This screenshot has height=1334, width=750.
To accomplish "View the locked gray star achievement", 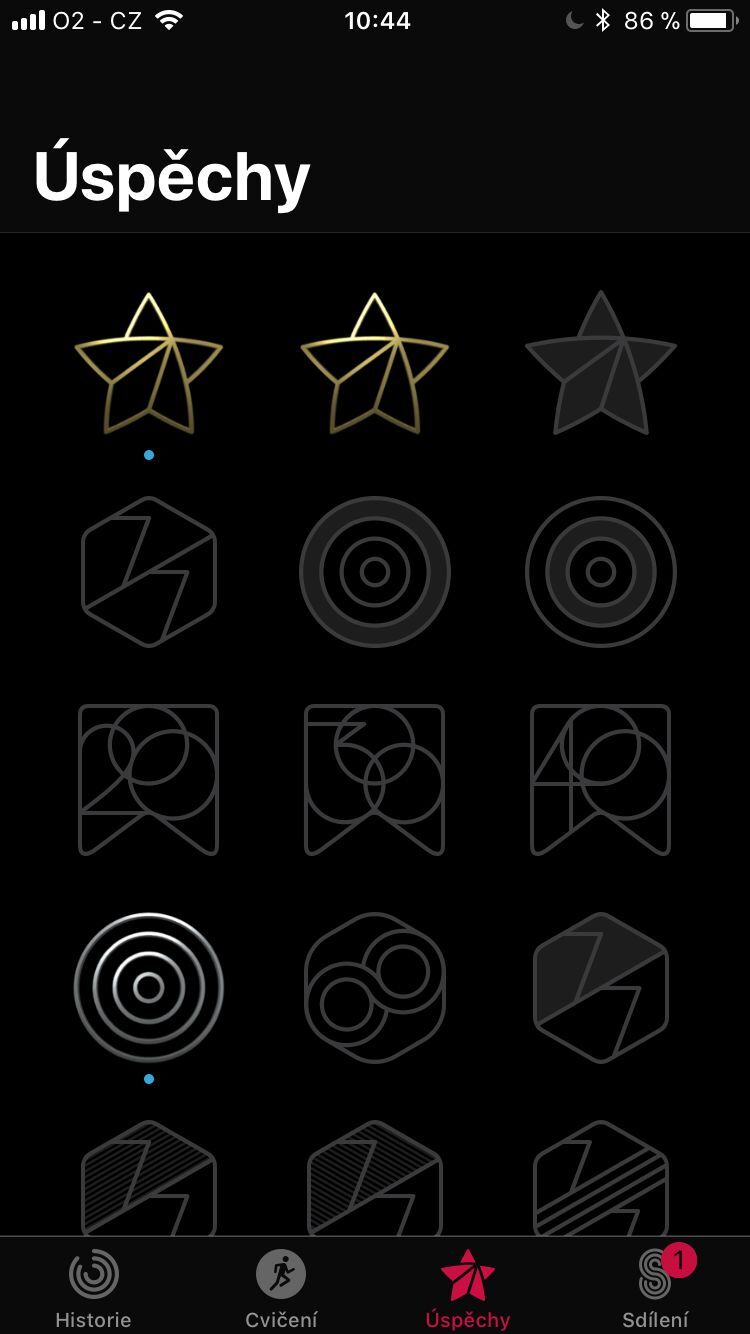I will click(600, 365).
